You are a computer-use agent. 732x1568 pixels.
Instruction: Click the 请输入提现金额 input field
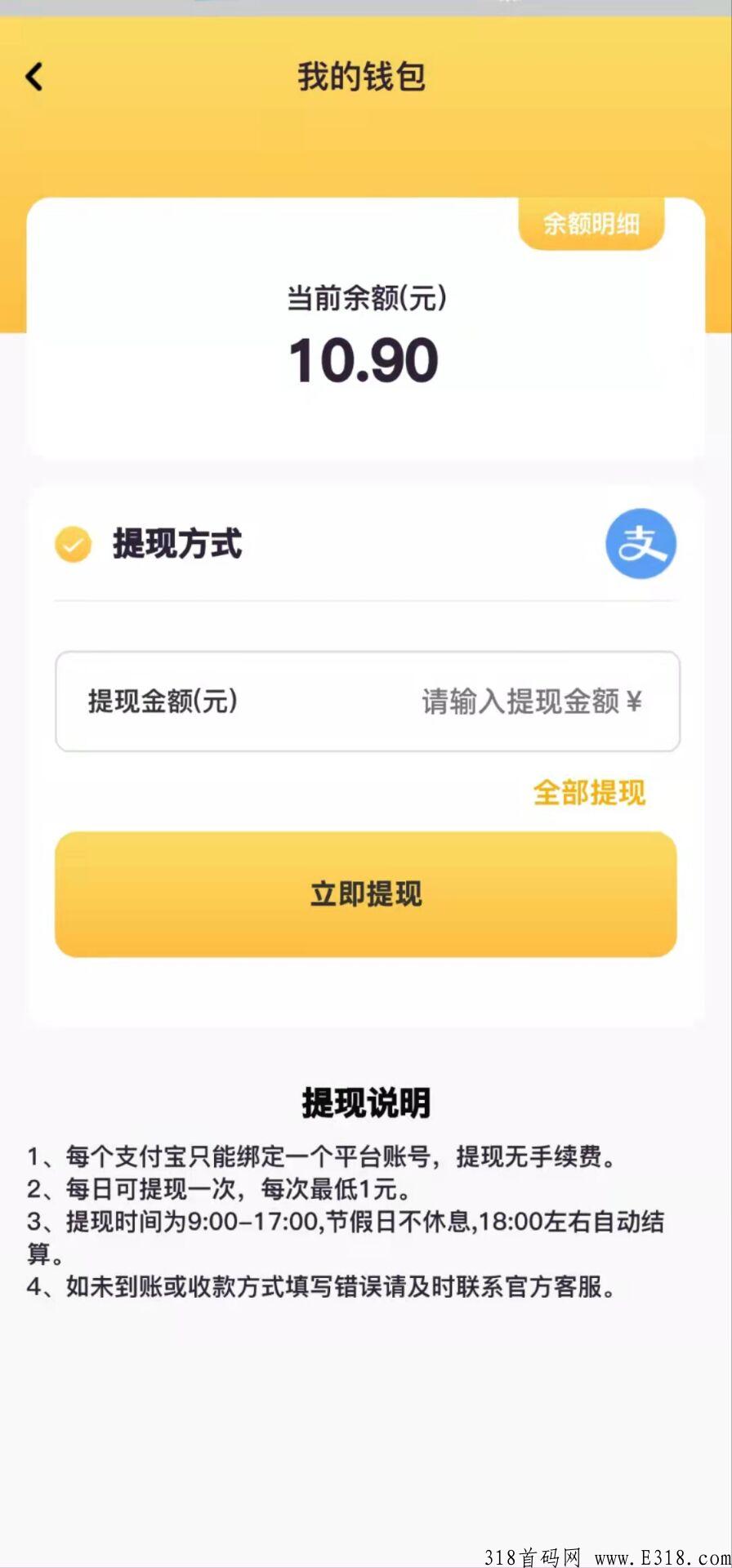pos(523,701)
